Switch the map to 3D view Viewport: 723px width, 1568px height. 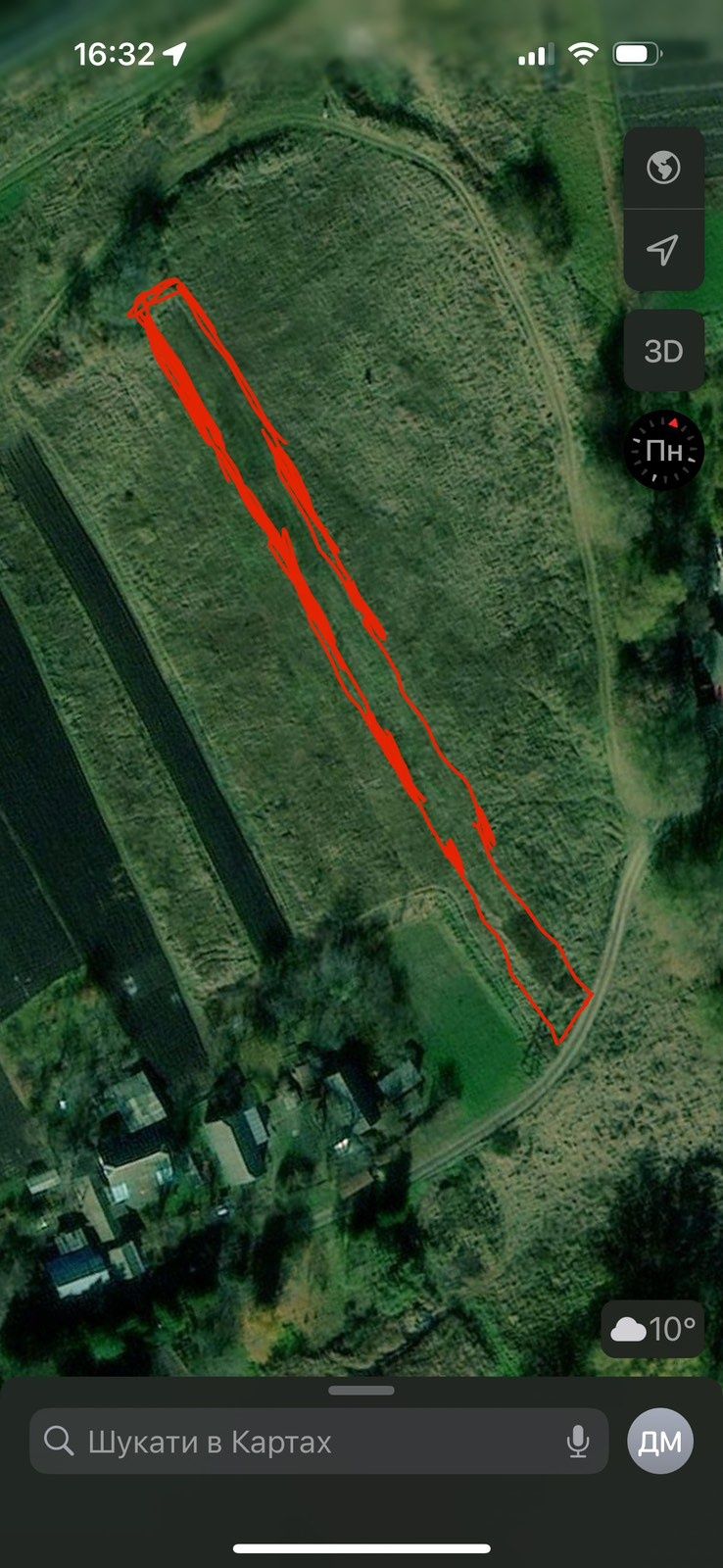pos(663,351)
